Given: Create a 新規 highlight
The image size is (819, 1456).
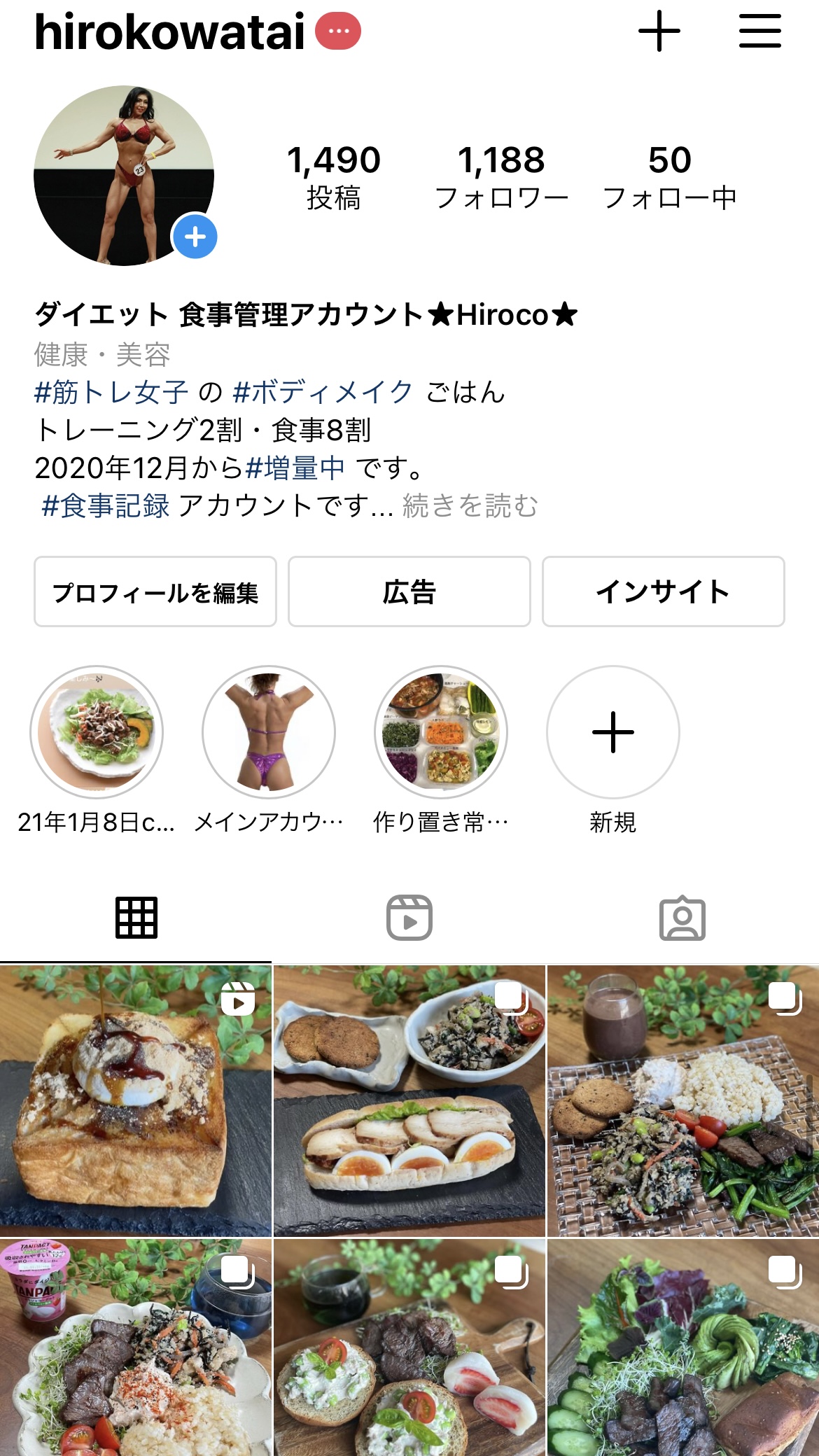Looking at the screenshot, I should coord(612,732).
